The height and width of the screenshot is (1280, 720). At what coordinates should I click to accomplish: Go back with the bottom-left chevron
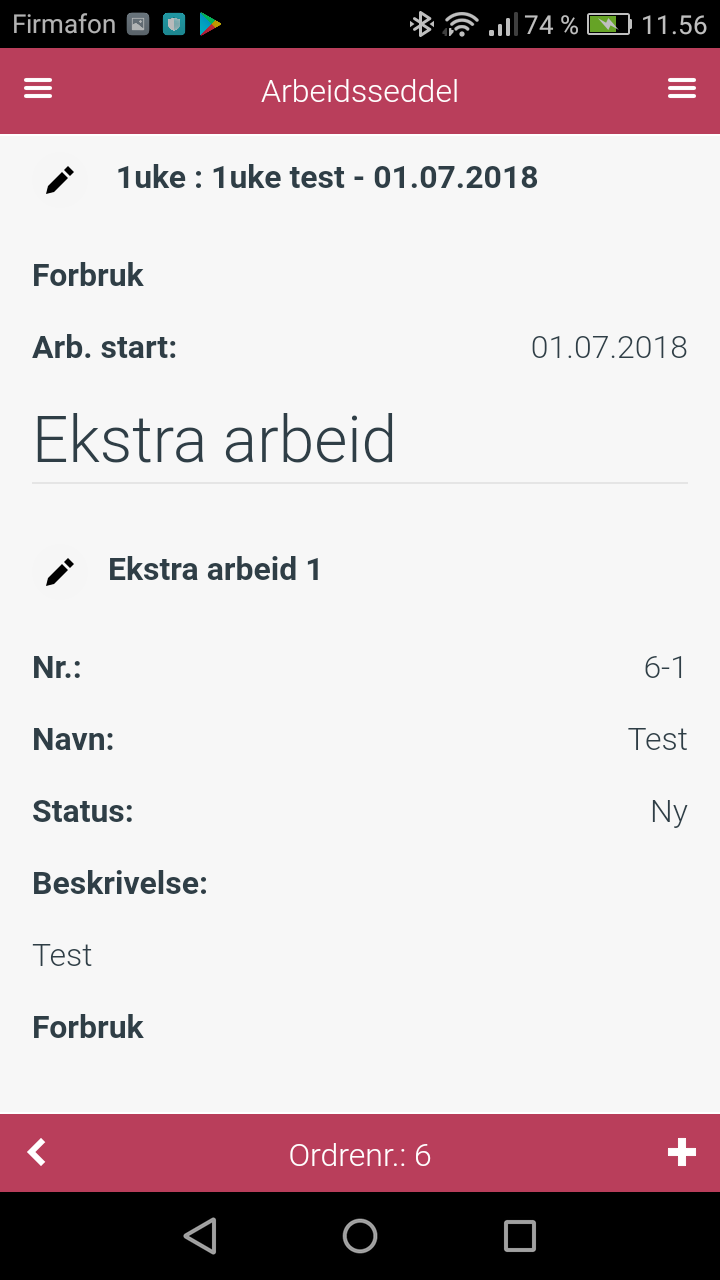coord(37,1153)
